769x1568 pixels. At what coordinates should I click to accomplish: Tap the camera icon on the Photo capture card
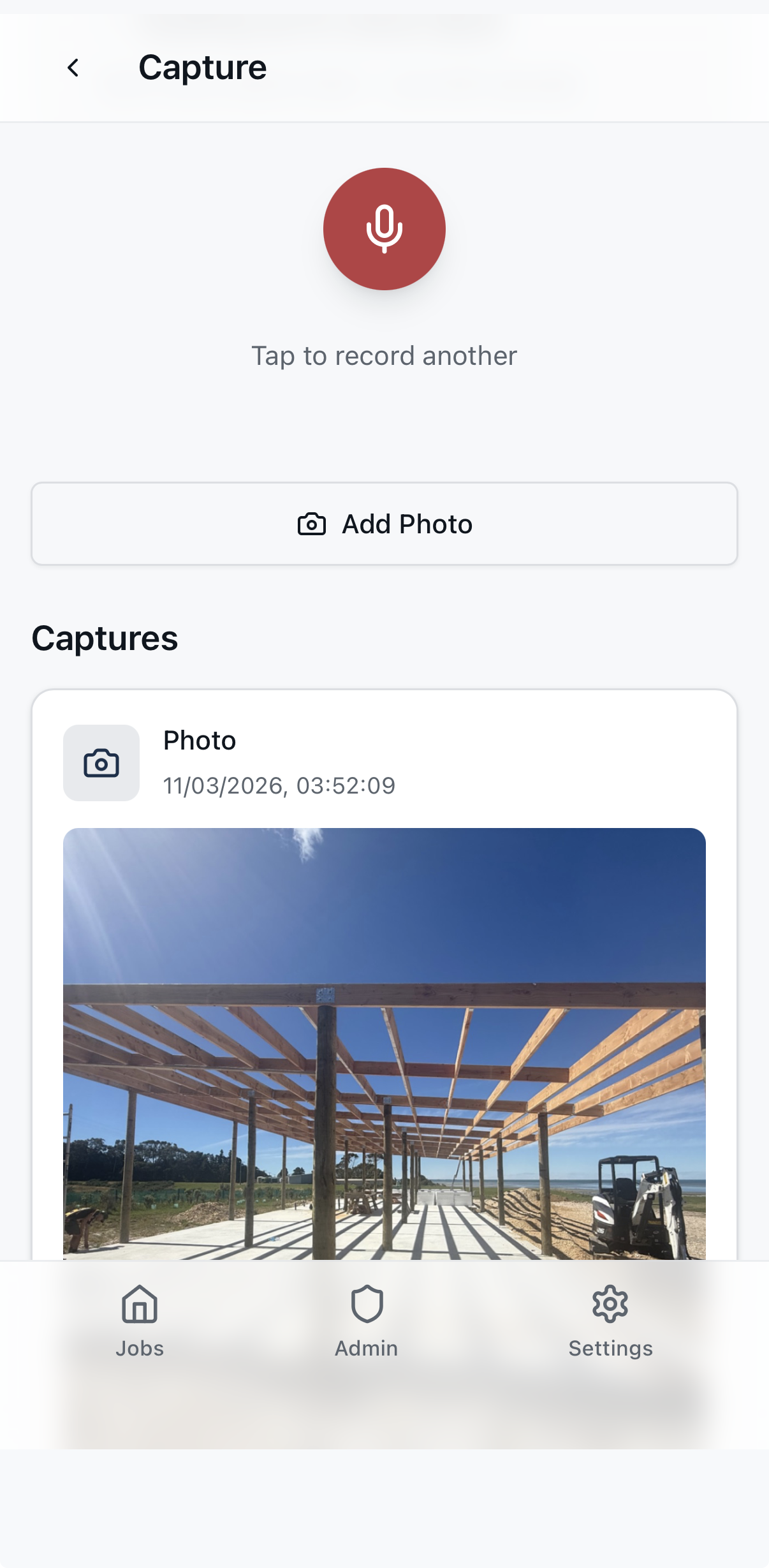click(x=101, y=763)
